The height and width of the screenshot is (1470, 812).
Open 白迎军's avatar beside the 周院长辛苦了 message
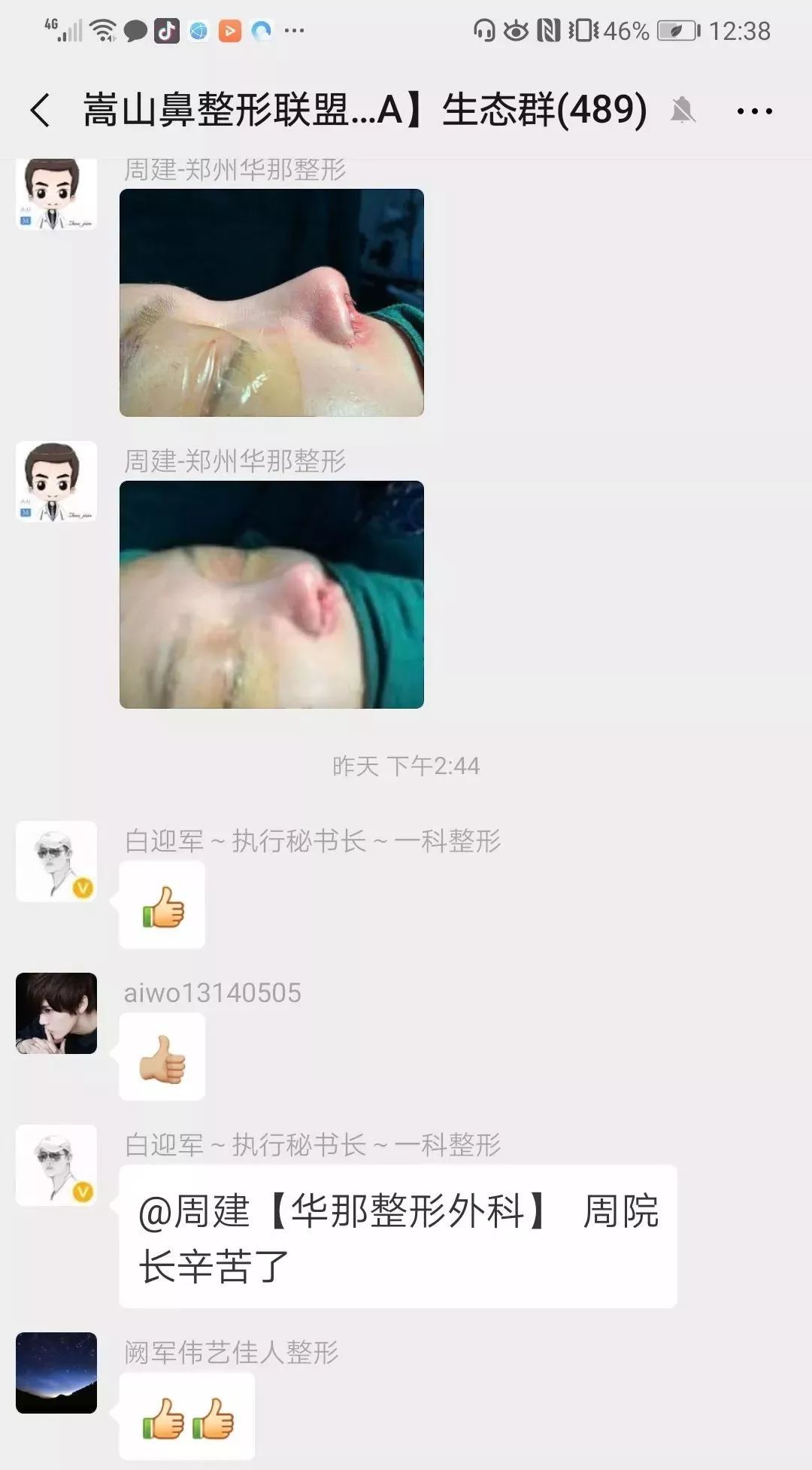pyautogui.click(x=56, y=1165)
